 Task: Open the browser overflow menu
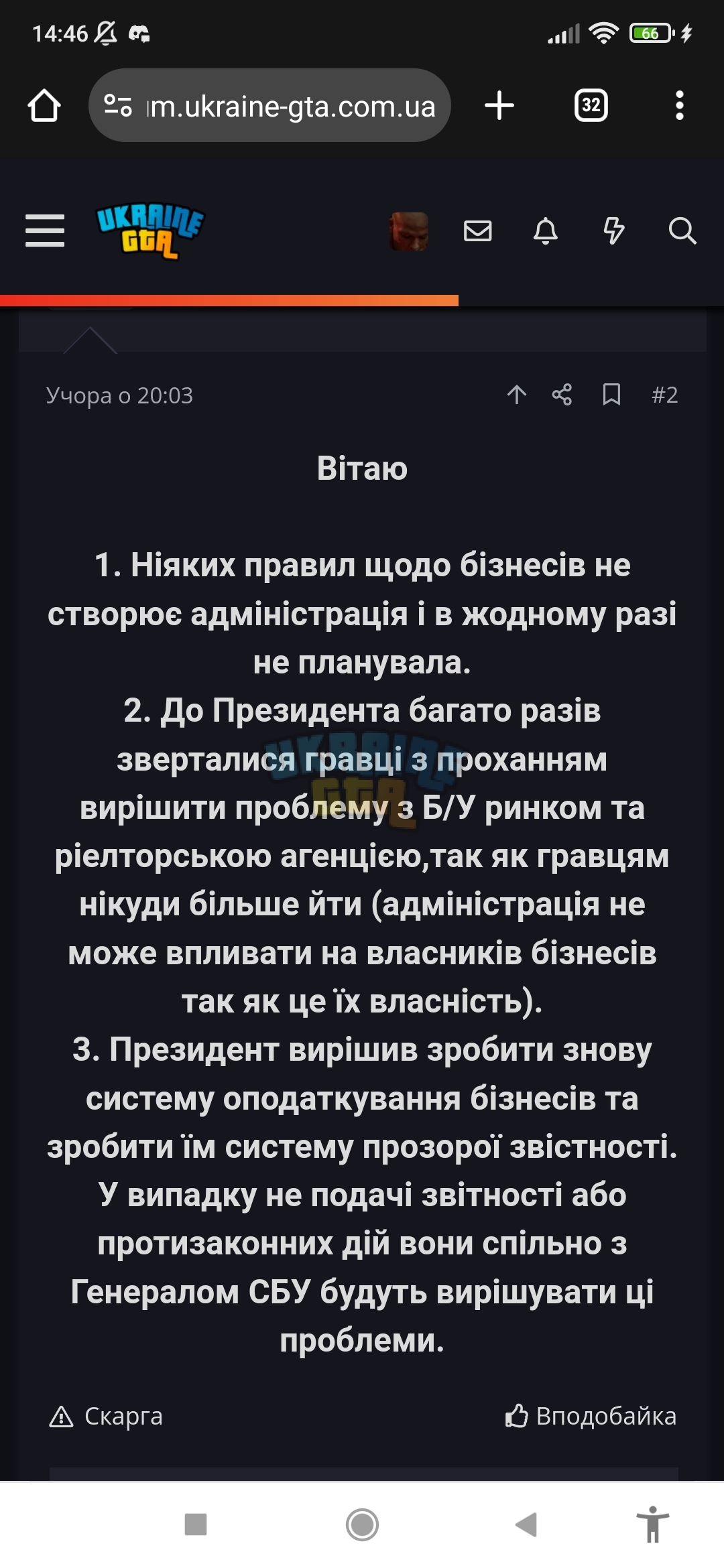click(x=680, y=105)
